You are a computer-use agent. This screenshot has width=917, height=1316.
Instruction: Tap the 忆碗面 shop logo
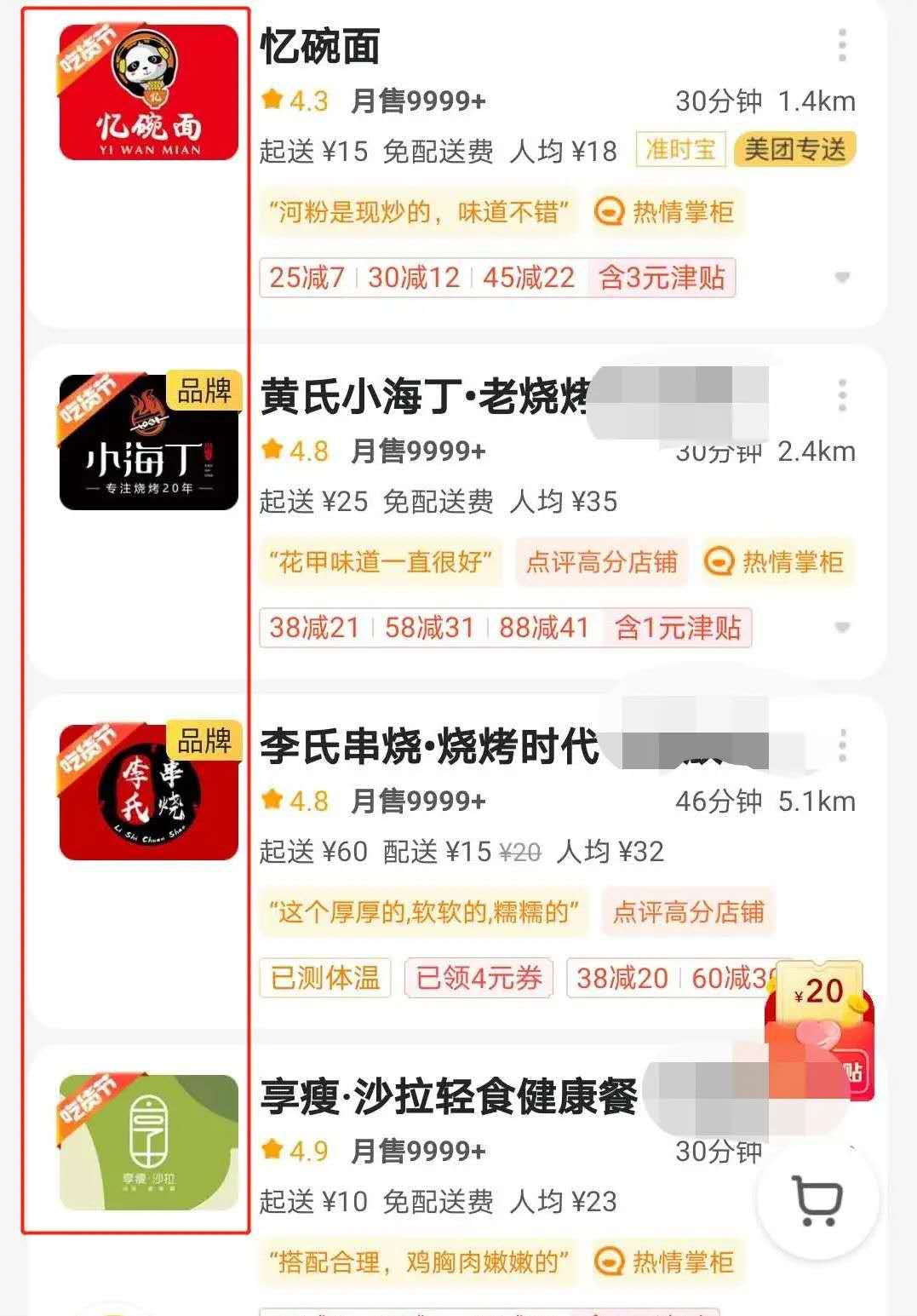click(x=149, y=93)
